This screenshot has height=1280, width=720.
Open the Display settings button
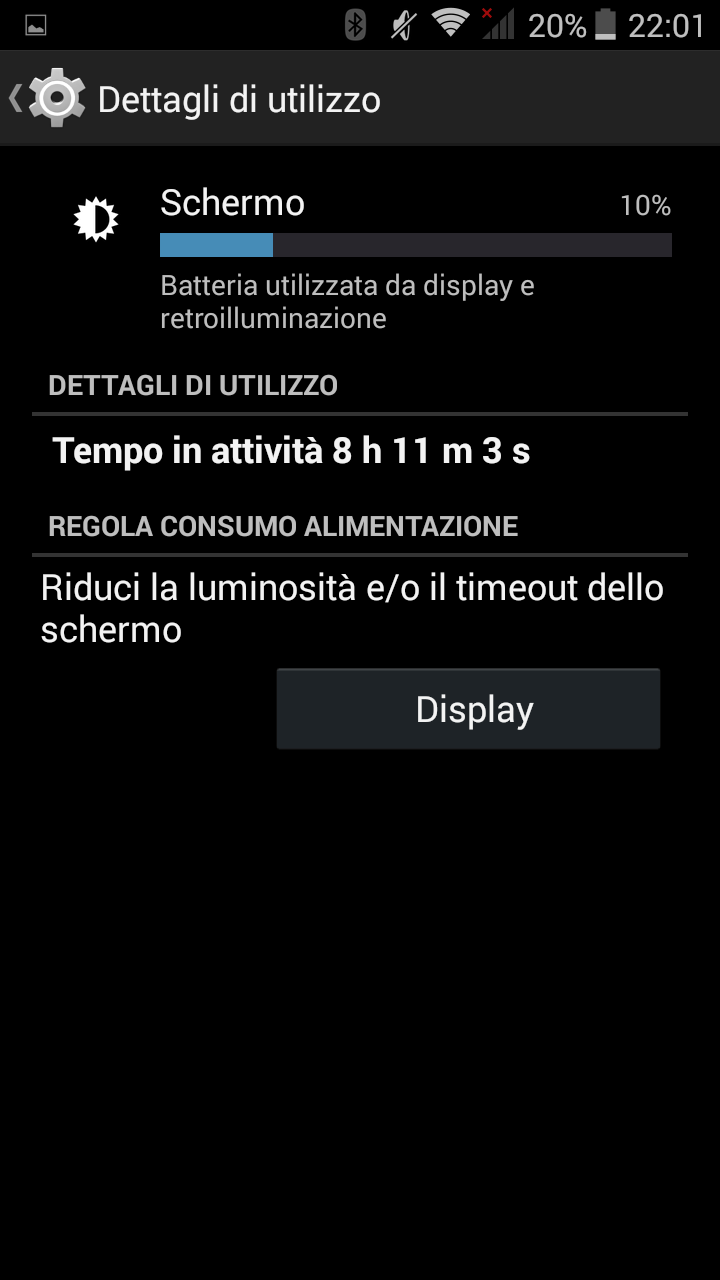(468, 709)
